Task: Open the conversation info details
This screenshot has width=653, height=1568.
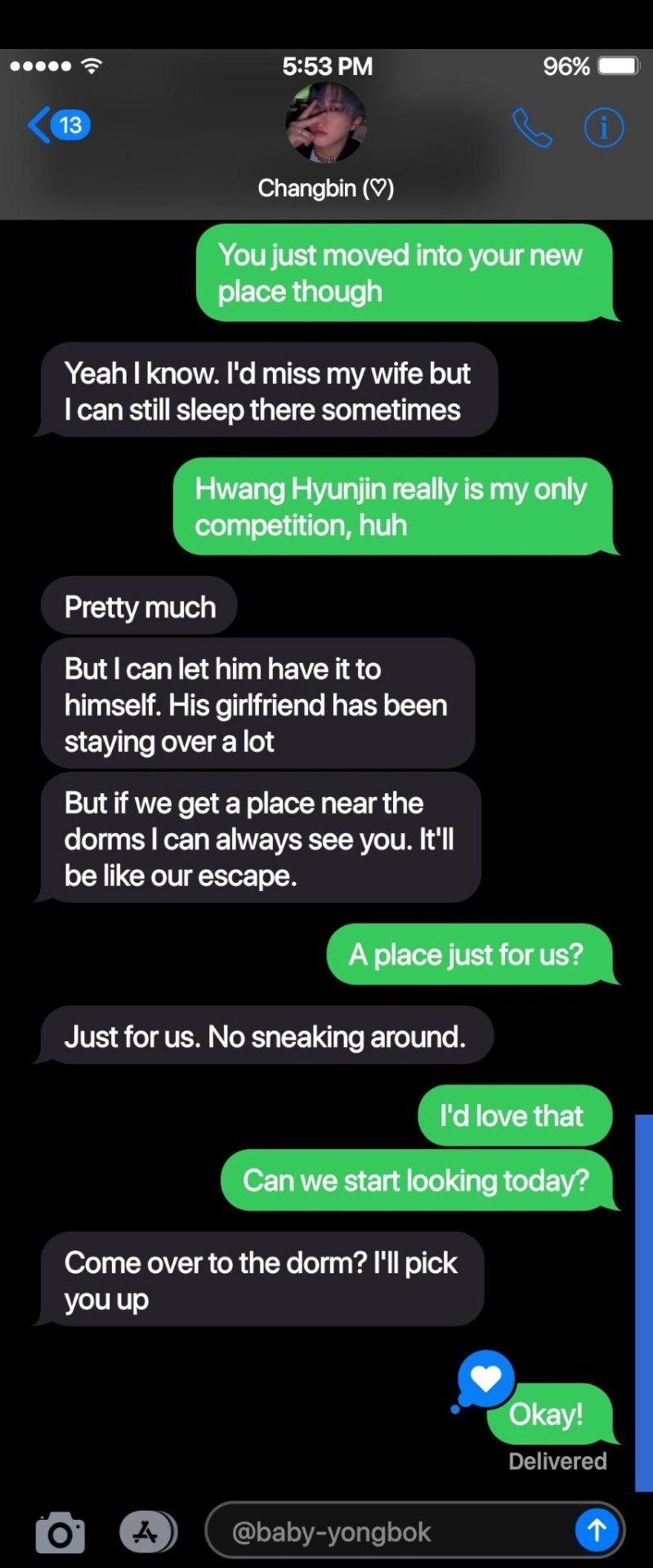Action: (x=604, y=127)
